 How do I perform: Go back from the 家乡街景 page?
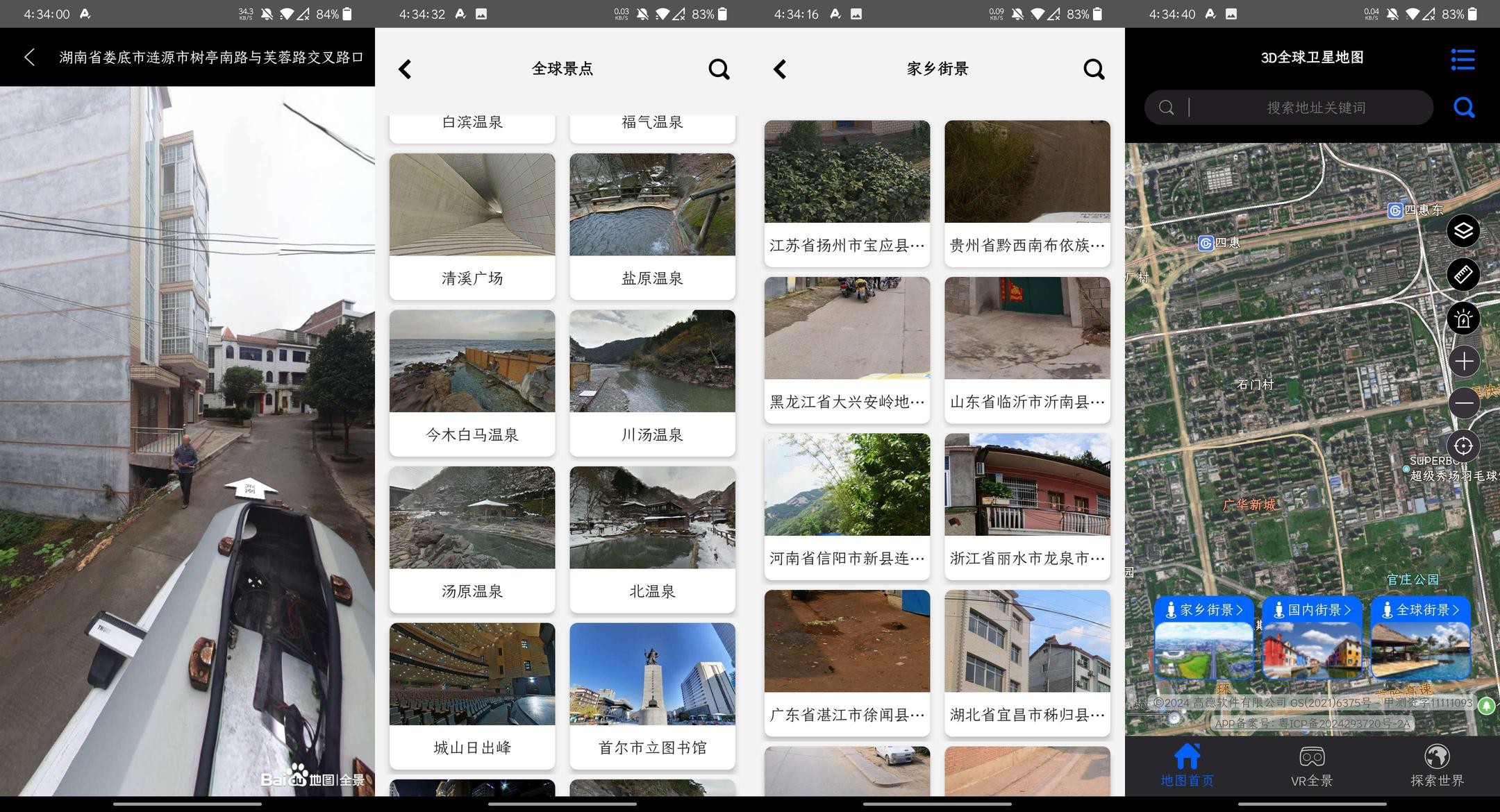click(780, 69)
